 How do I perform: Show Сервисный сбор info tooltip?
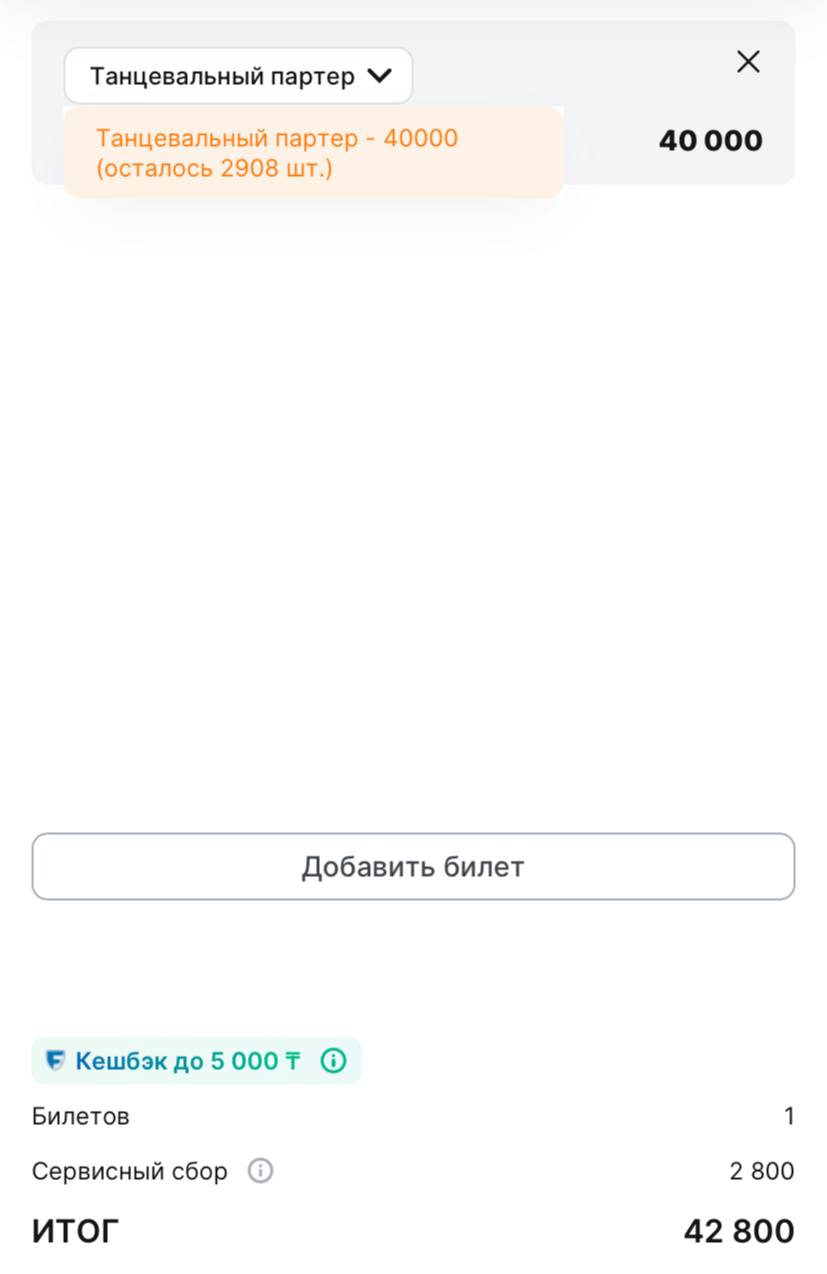[260, 1171]
